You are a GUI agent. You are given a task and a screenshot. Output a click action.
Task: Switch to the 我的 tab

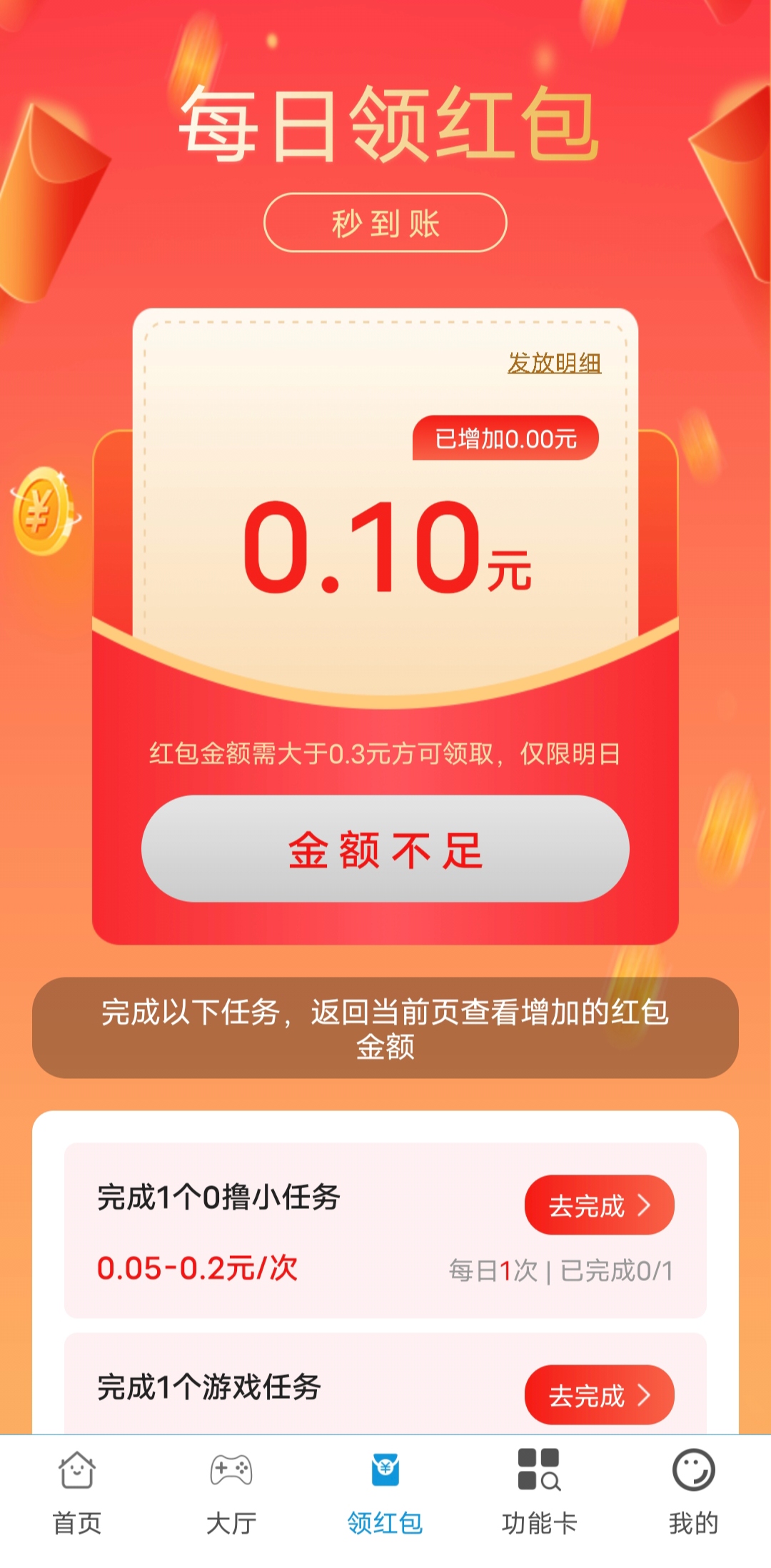coord(694,1492)
